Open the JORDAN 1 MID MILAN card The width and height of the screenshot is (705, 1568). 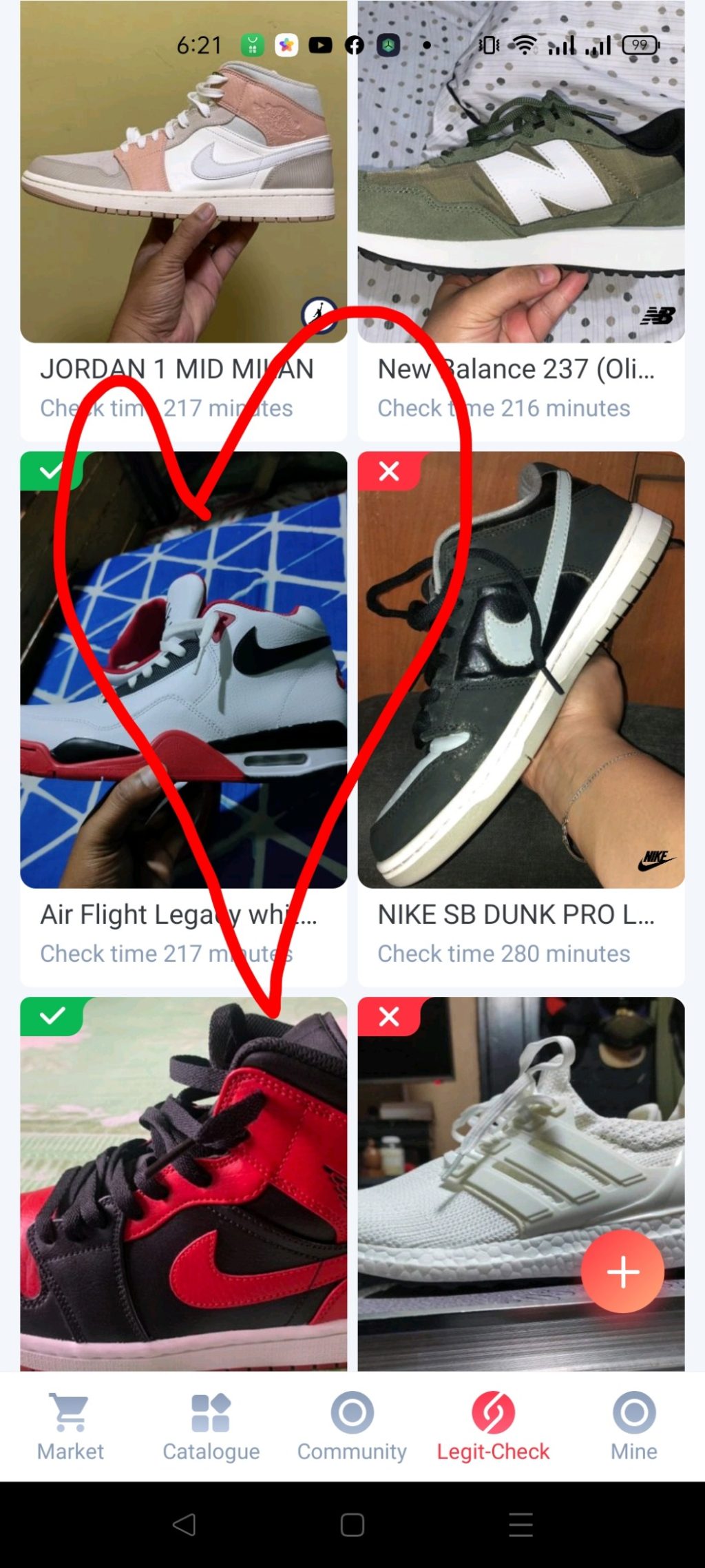pyautogui.click(x=183, y=207)
